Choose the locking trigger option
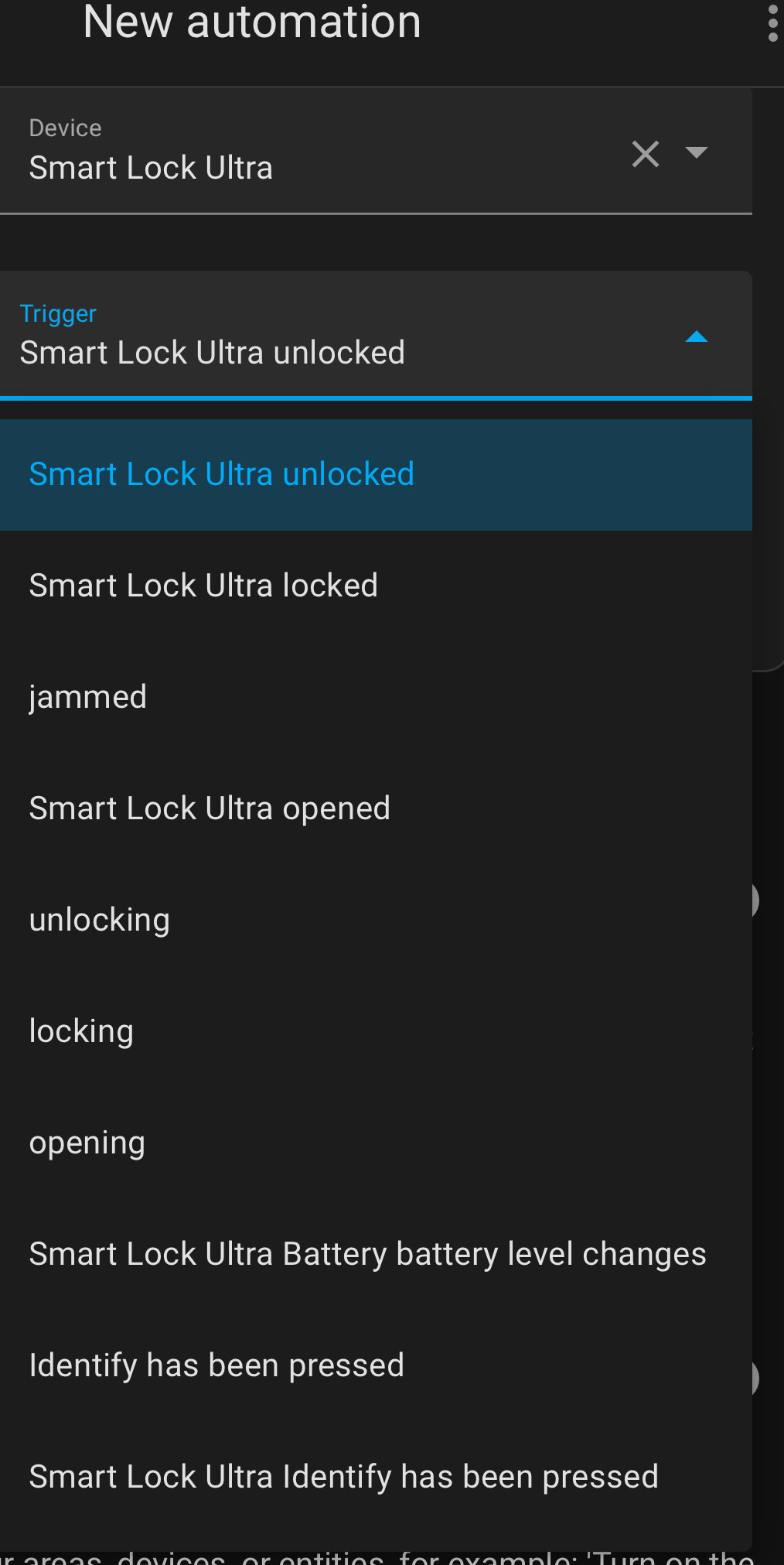The width and height of the screenshot is (784, 1565). coord(81,1031)
